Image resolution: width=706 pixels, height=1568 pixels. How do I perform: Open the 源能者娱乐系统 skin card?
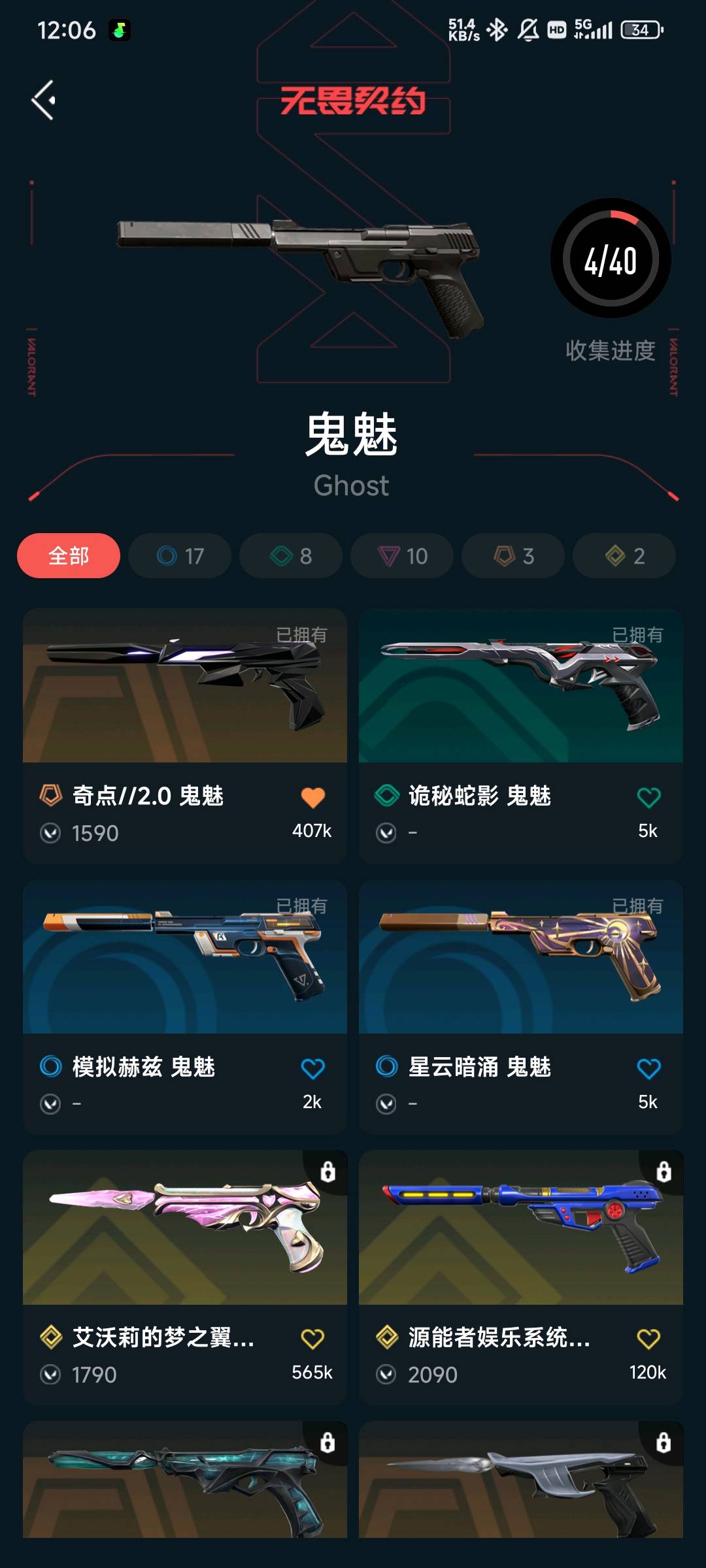pos(521,1278)
